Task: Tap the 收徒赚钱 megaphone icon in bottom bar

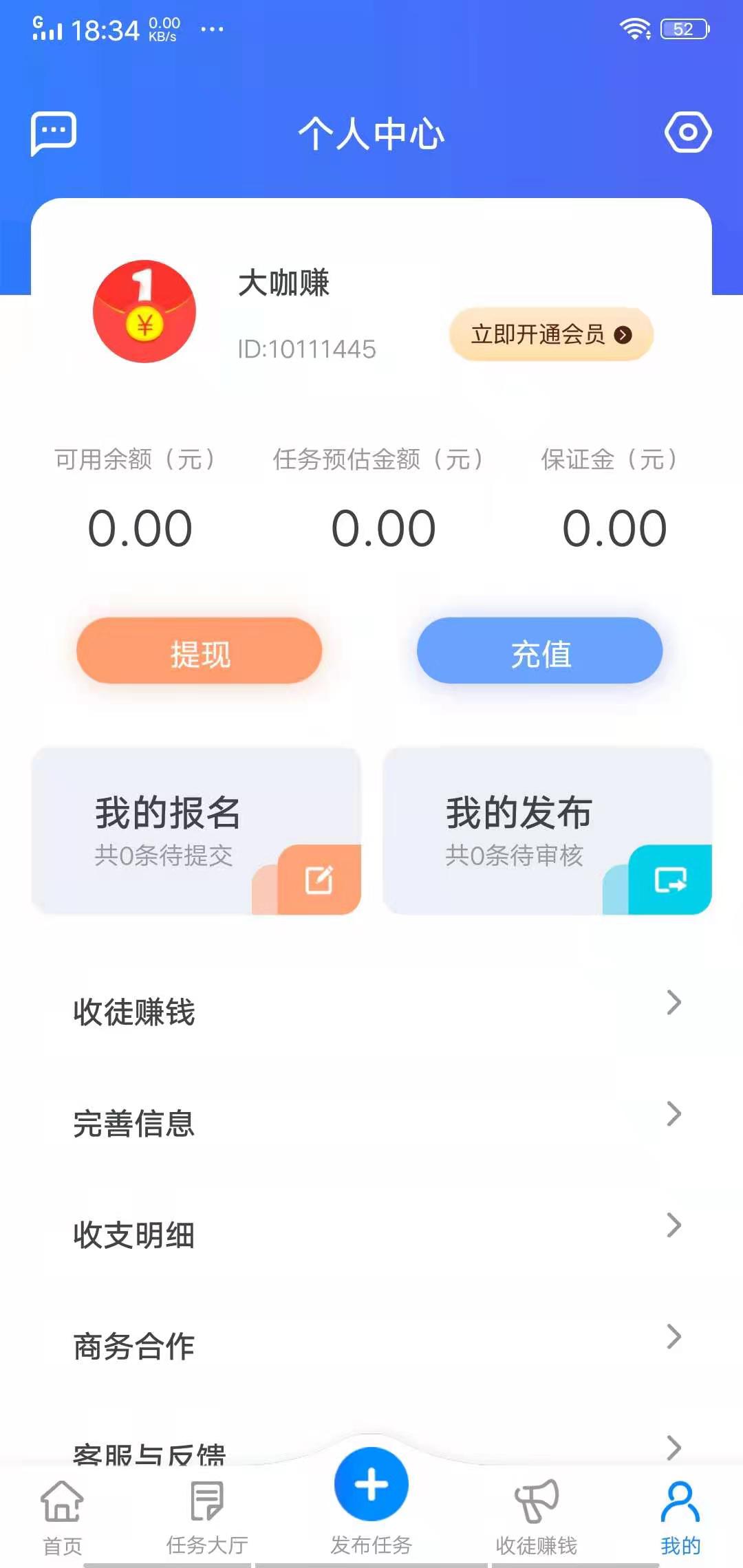Action: coord(537,1503)
